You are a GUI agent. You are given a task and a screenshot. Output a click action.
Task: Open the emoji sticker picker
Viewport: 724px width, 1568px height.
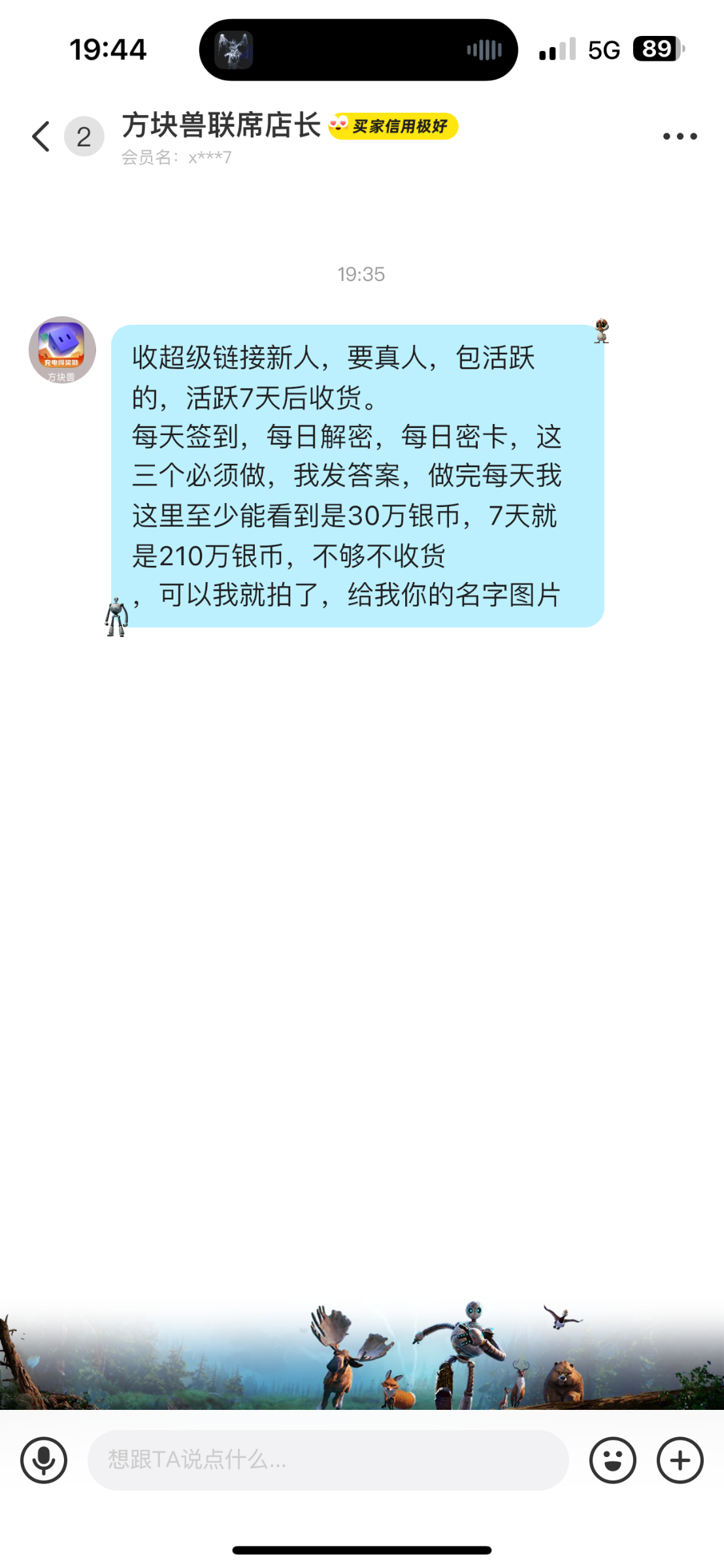612,1460
